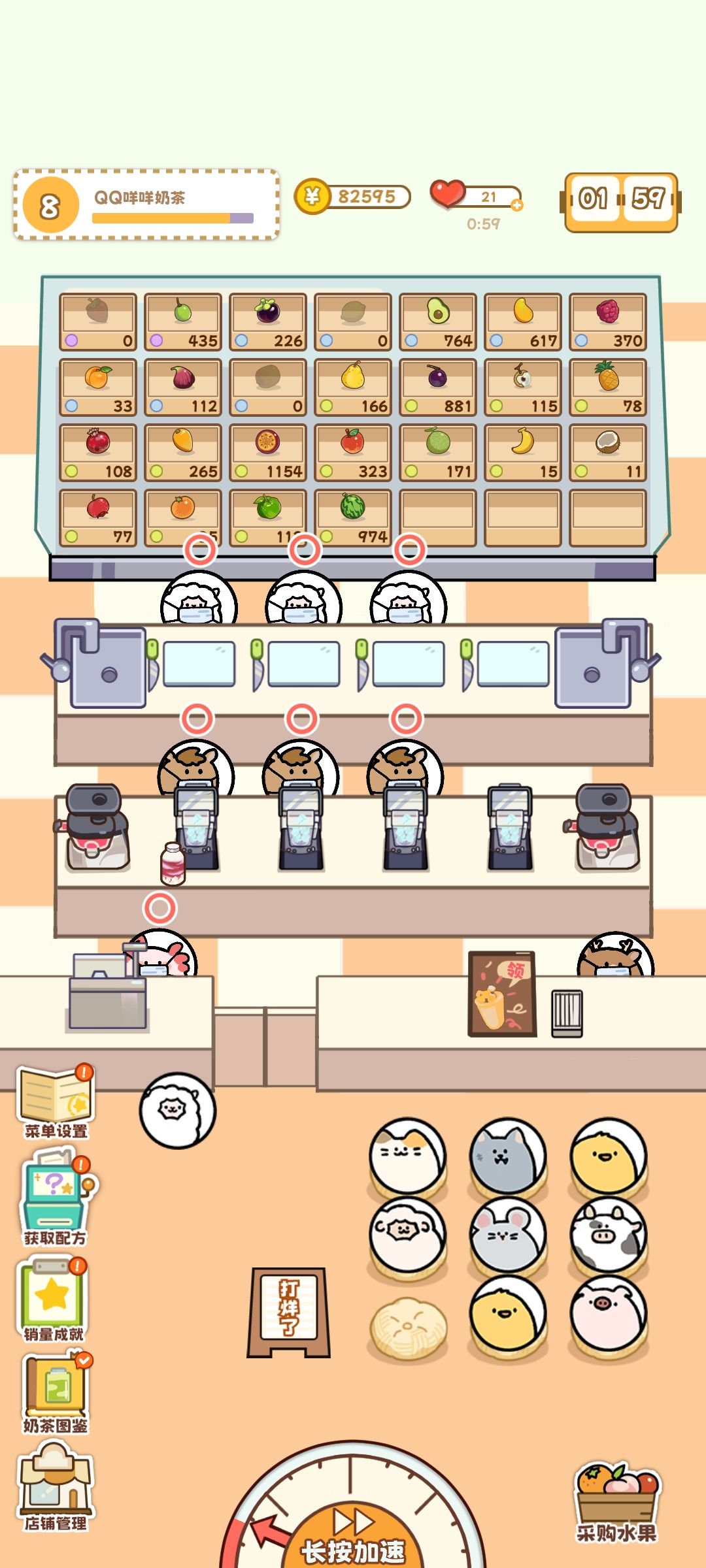Select the avocado bin showing 764
This screenshot has height=1568, width=706.
(x=438, y=322)
